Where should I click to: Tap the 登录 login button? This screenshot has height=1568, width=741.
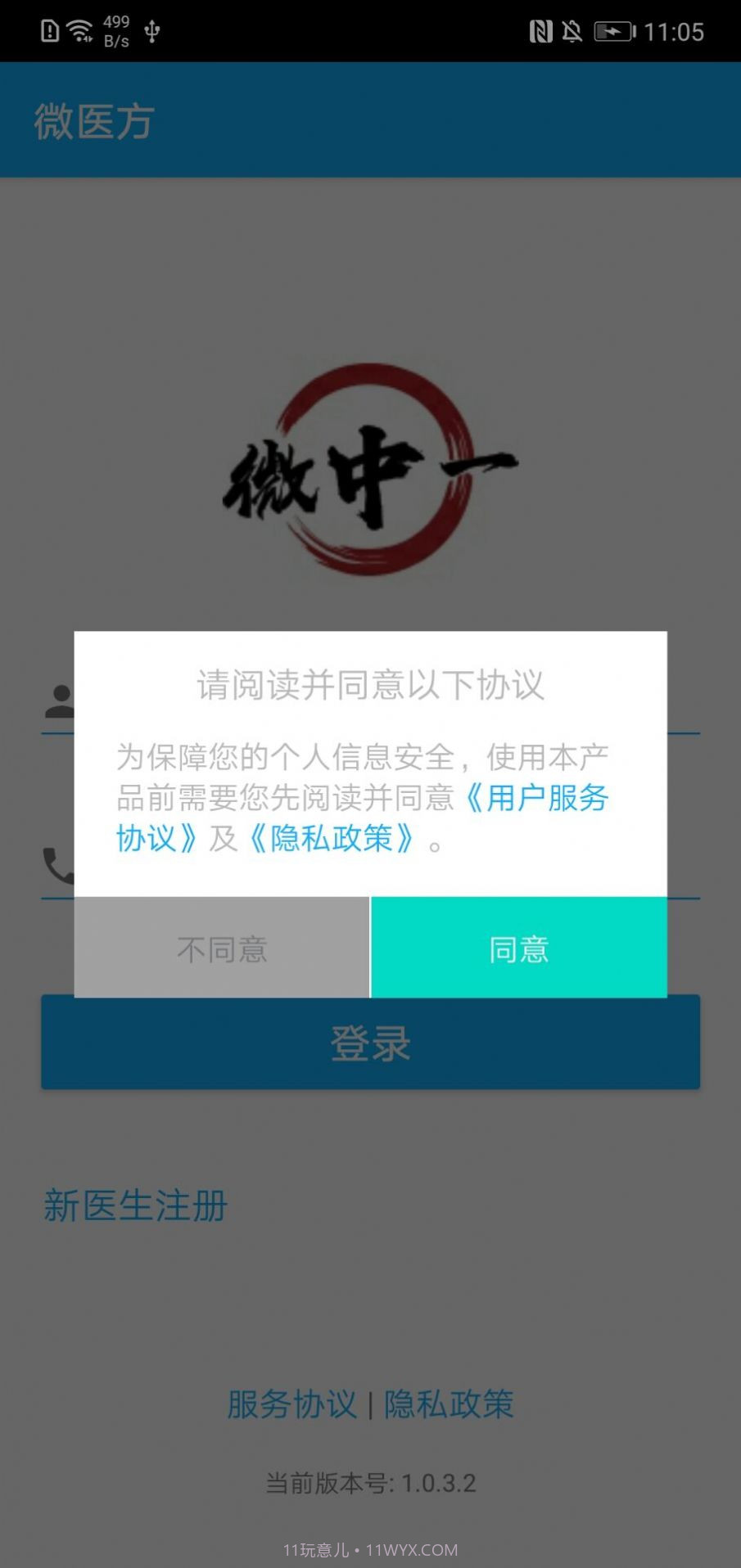370,1043
